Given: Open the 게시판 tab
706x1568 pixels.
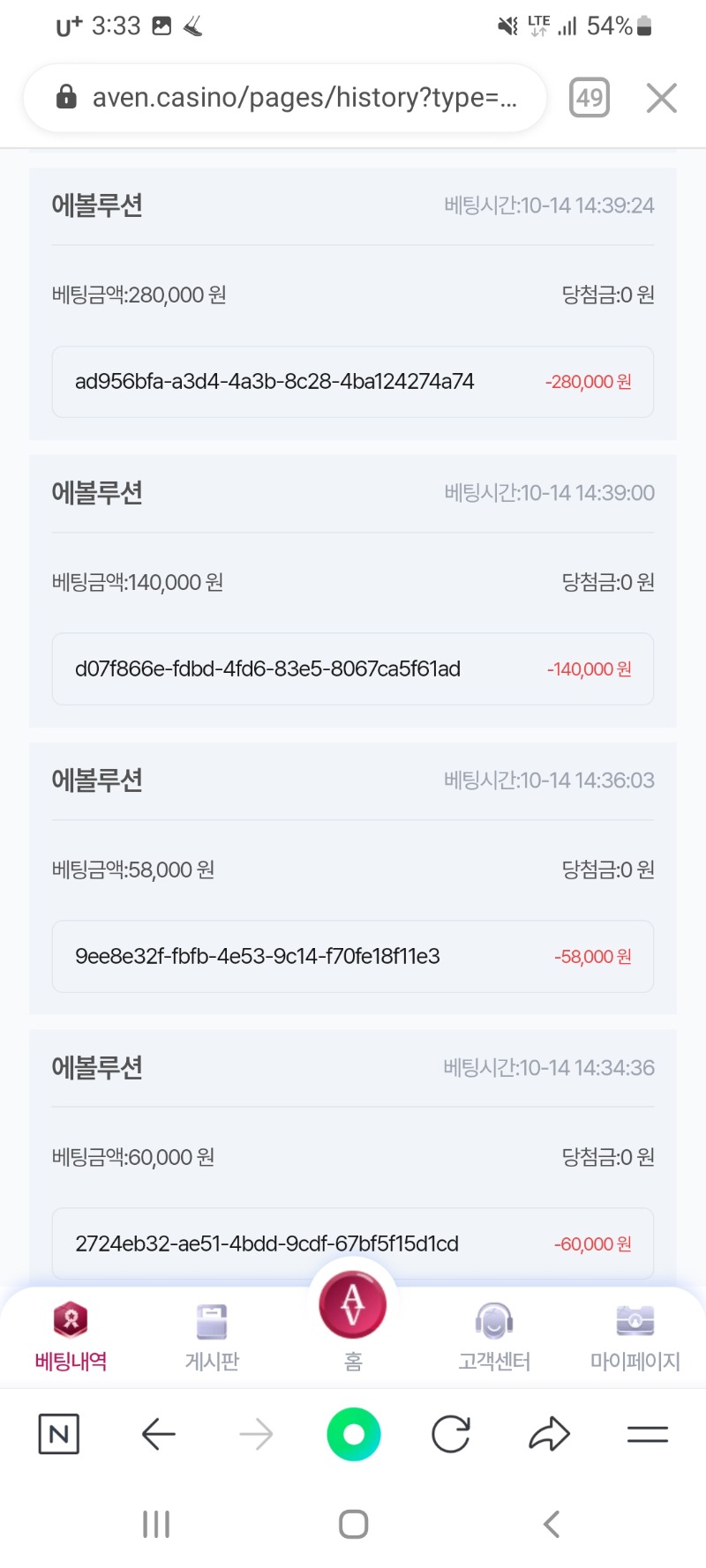Looking at the screenshot, I should (x=212, y=1337).
